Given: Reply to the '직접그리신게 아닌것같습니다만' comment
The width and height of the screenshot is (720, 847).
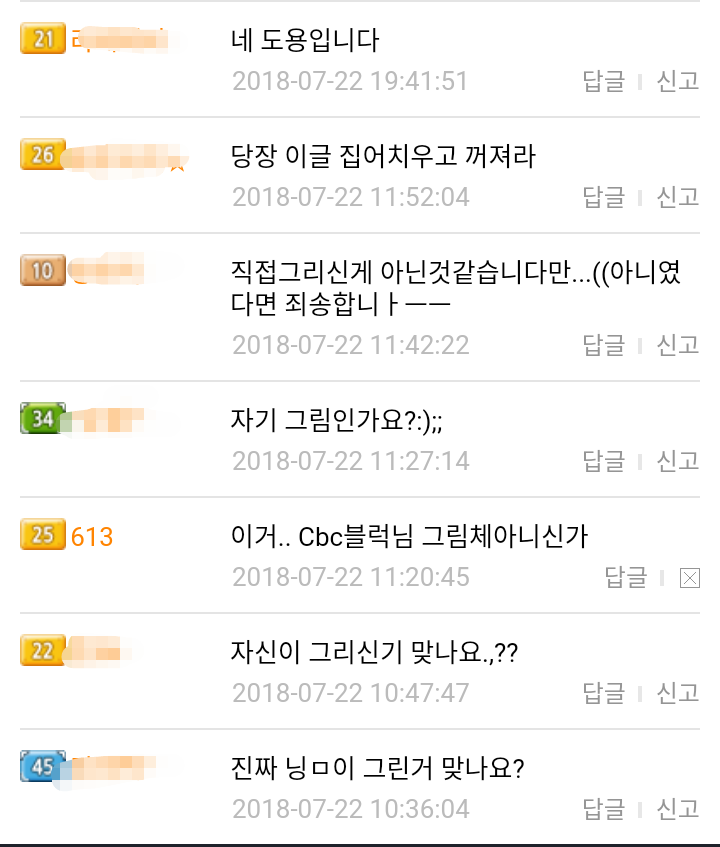Looking at the screenshot, I should (603, 345).
